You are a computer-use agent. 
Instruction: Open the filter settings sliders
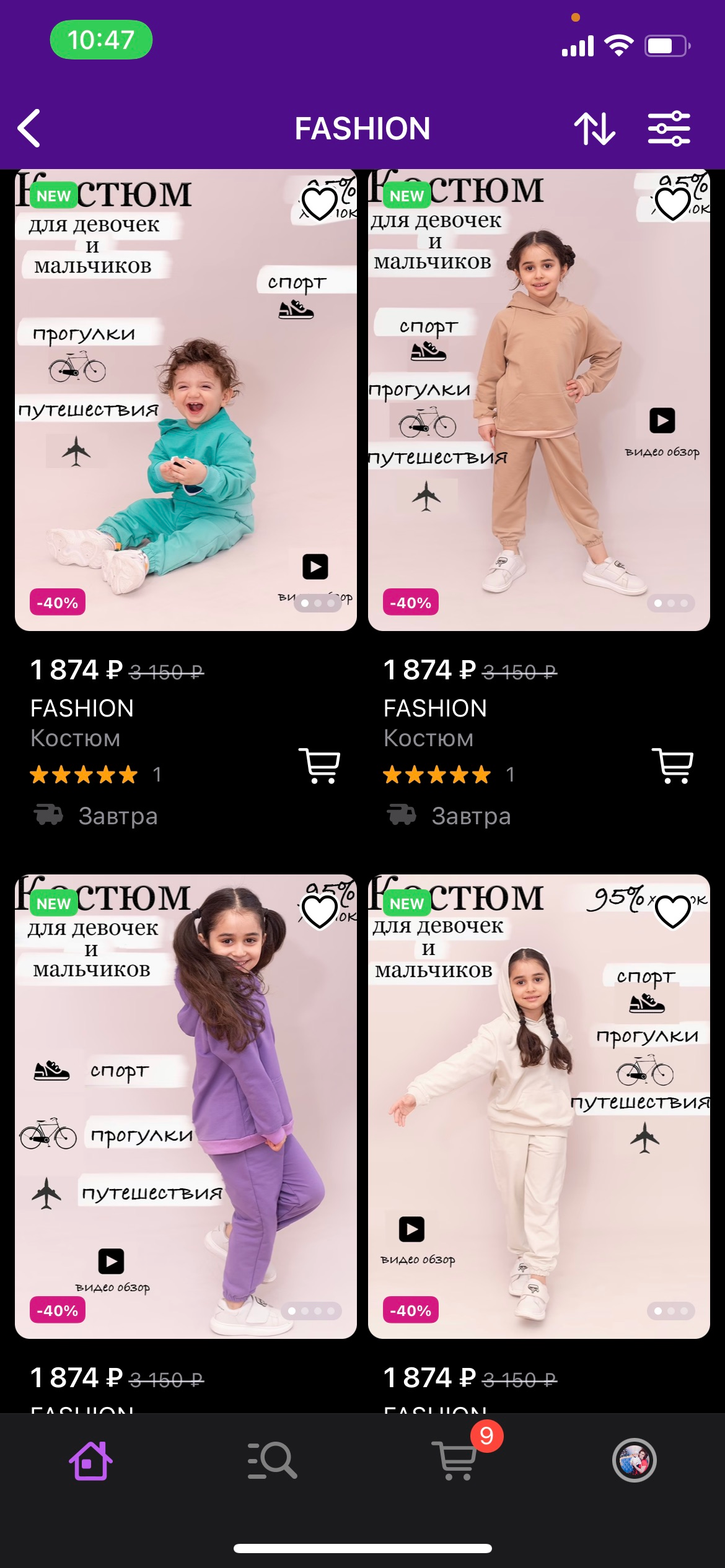pos(669,129)
